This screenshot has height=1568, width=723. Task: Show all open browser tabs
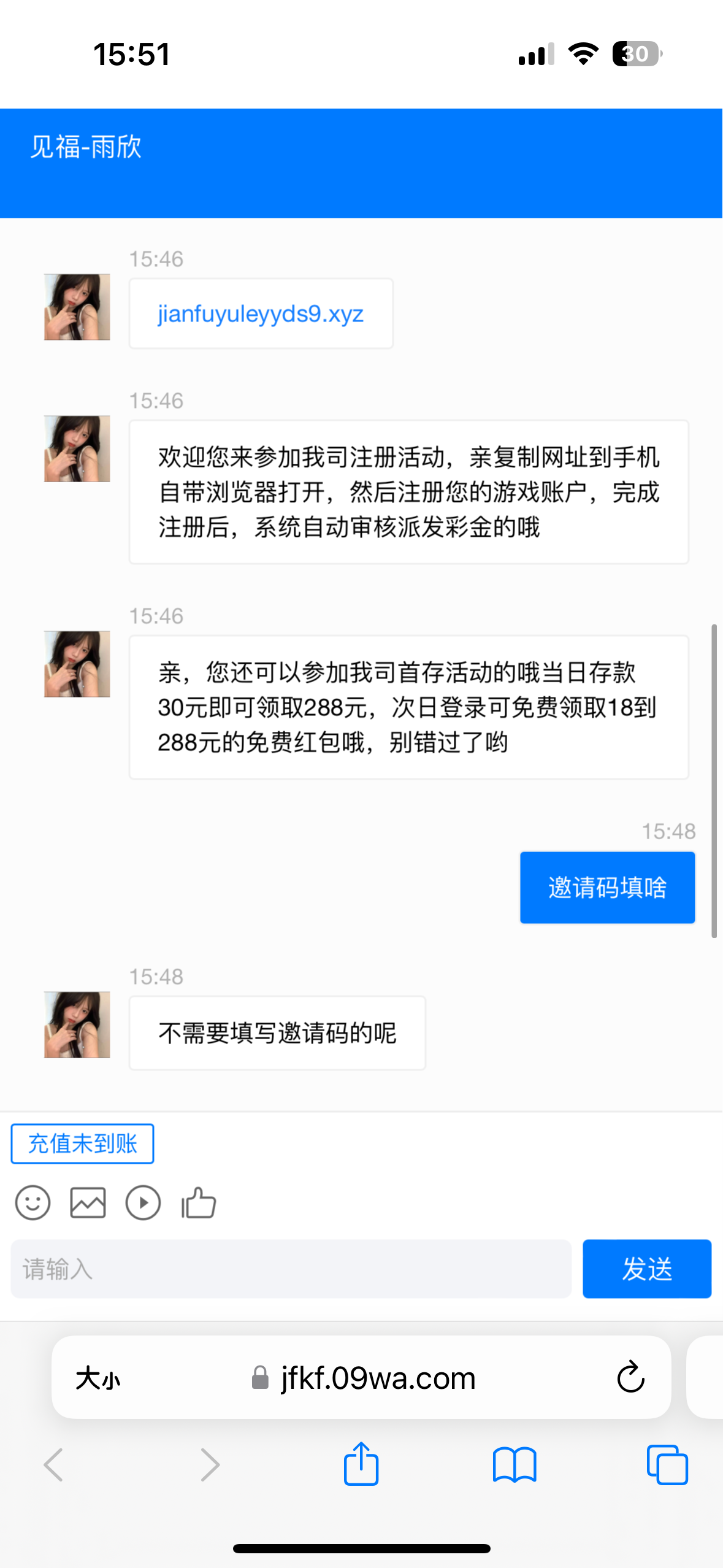667,1464
